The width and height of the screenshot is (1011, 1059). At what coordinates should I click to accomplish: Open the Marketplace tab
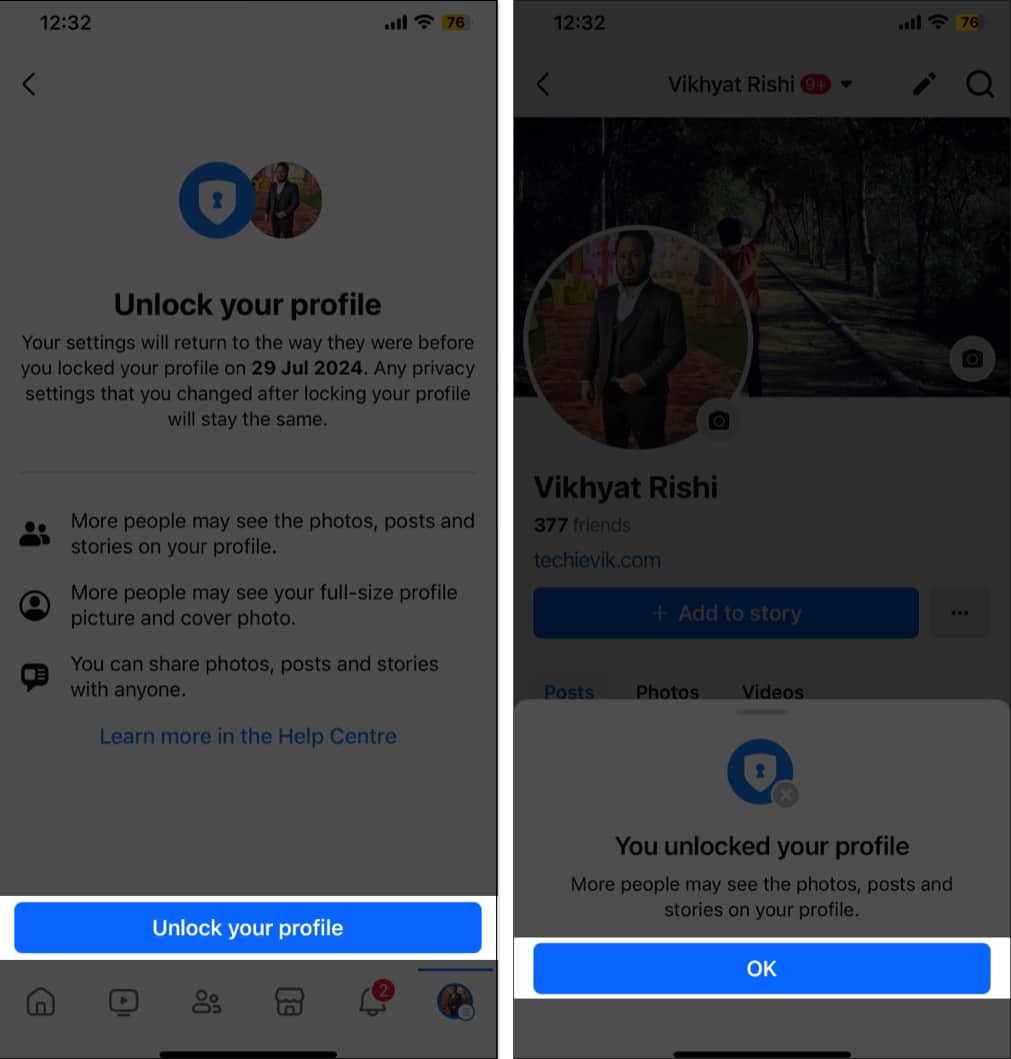tap(289, 1001)
